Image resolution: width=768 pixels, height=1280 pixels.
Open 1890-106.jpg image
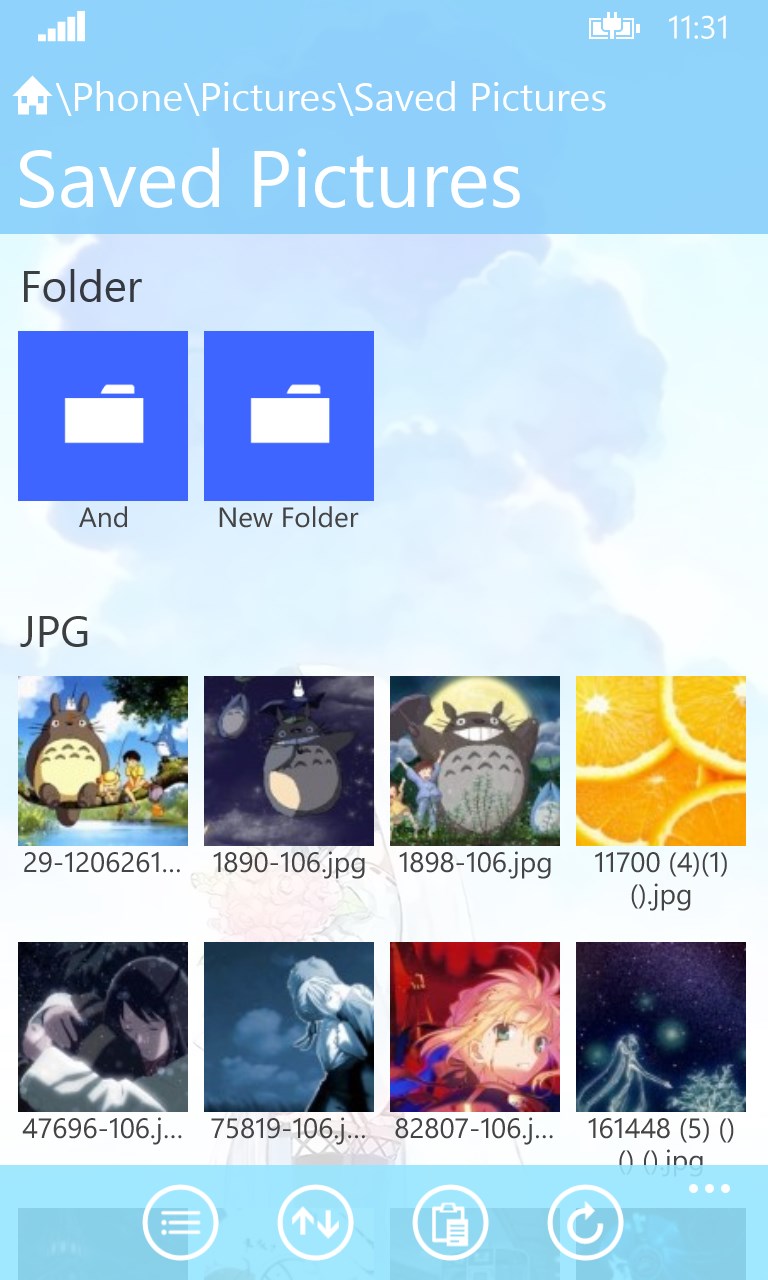click(289, 761)
